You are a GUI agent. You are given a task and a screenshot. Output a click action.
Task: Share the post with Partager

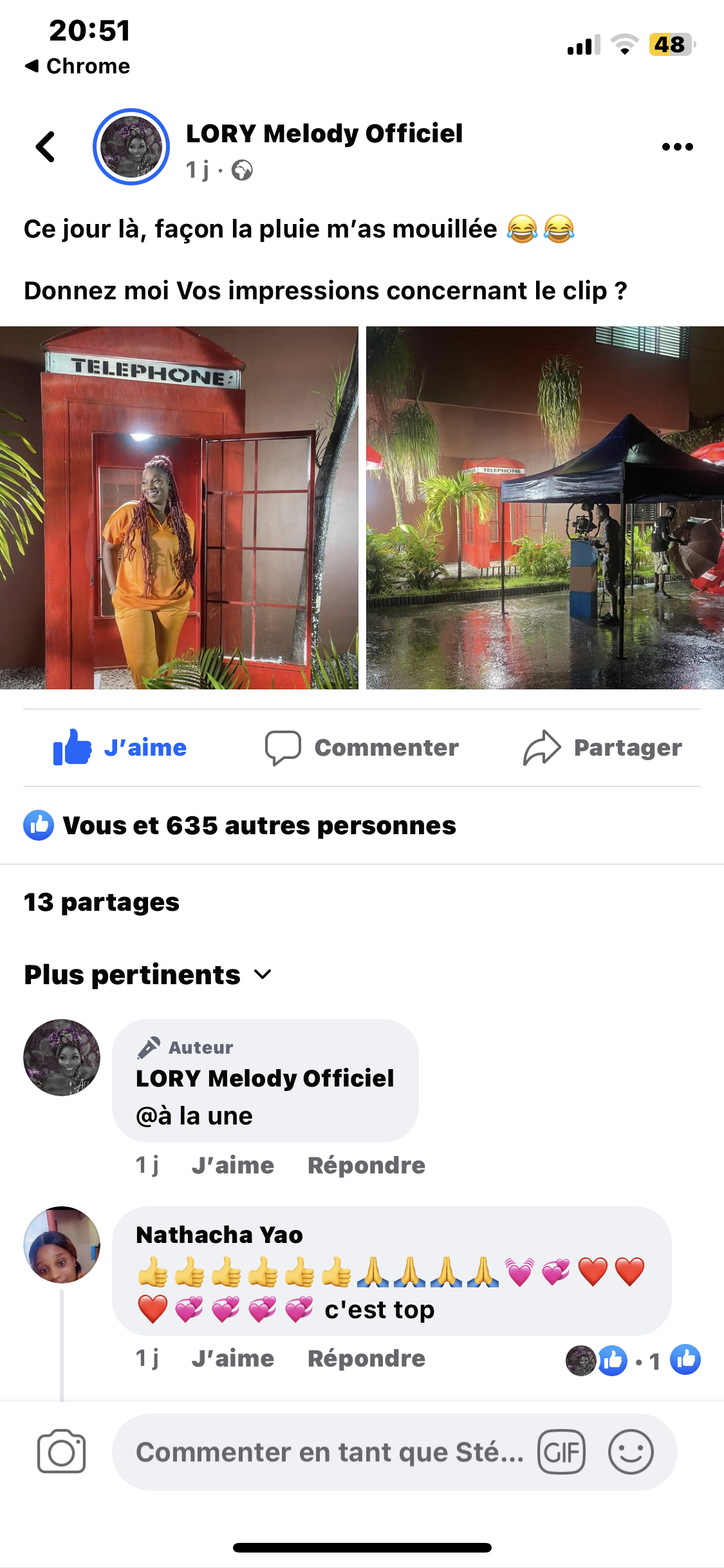click(x=603, y=748)
